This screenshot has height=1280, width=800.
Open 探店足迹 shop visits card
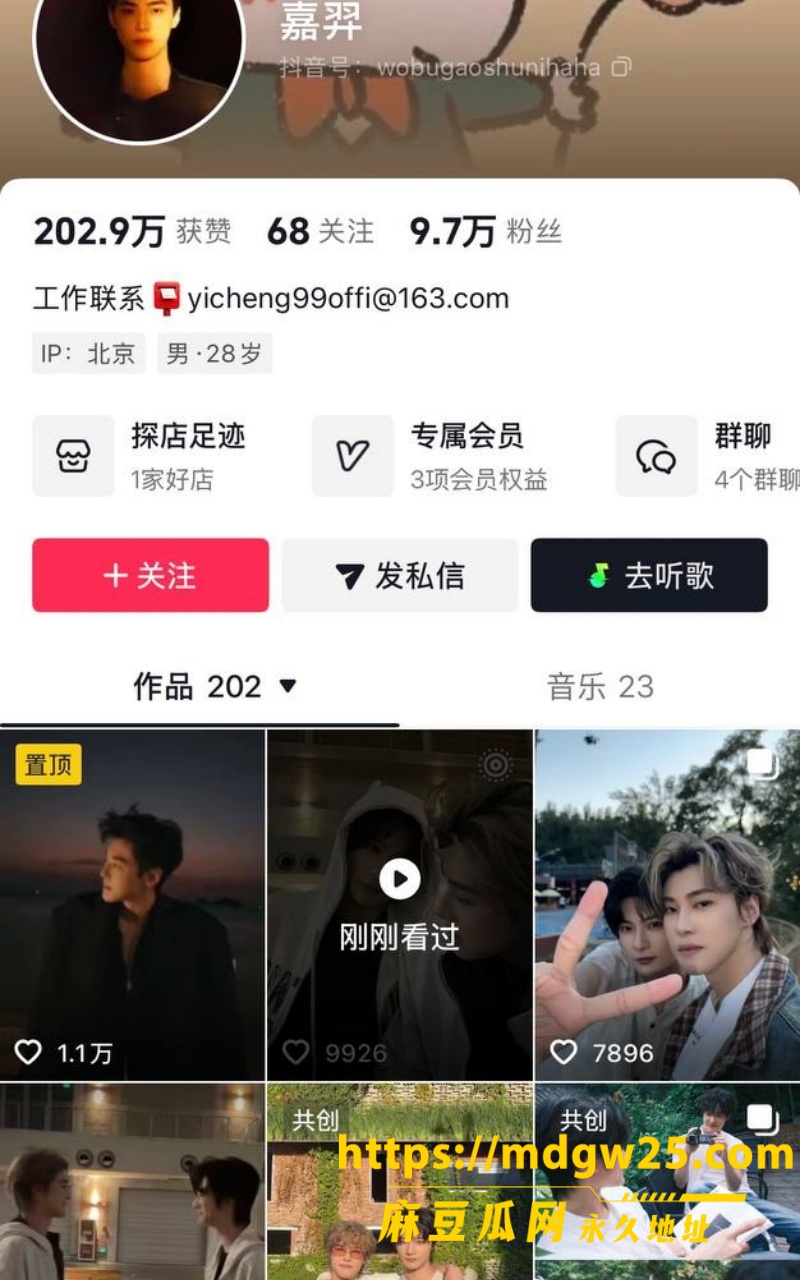[140, 456]
